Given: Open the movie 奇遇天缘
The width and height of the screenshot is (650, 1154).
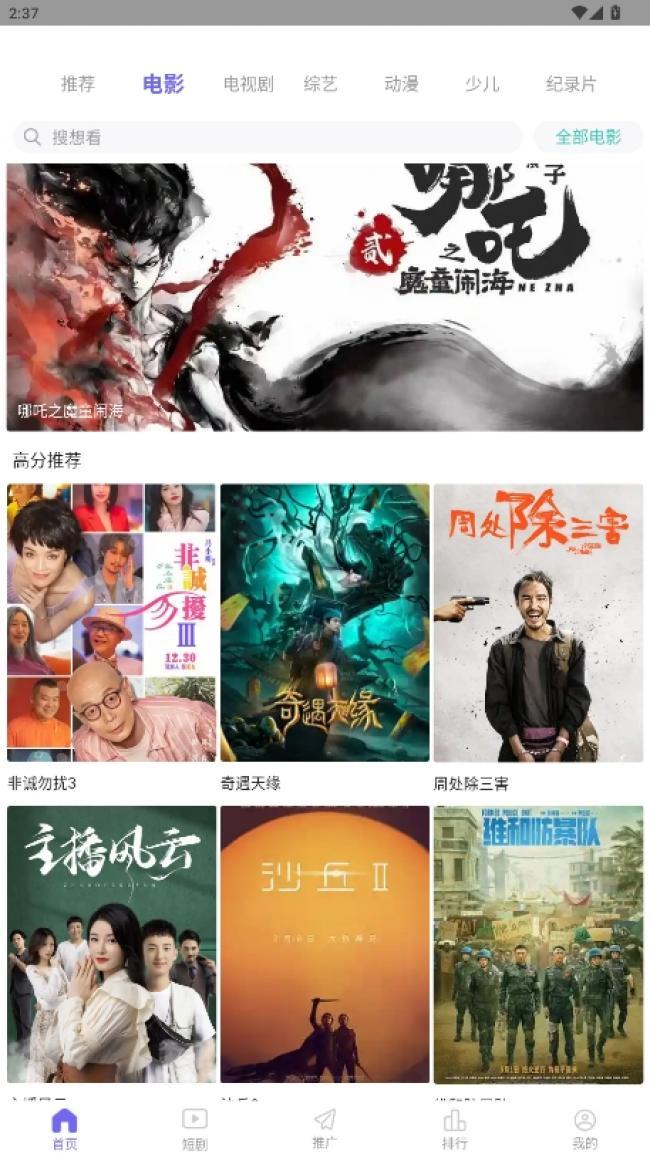Looking at the screenshot, I should point(325,623).
